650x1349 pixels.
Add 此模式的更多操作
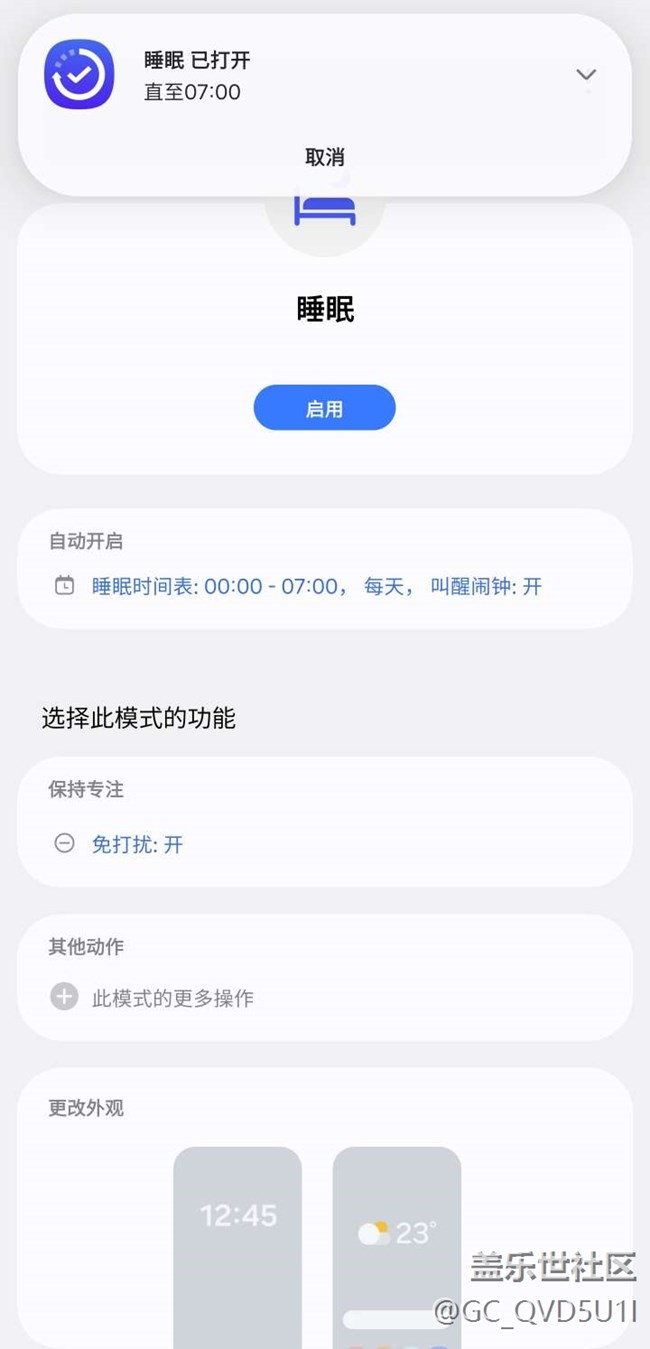click(x=325, y=998)
